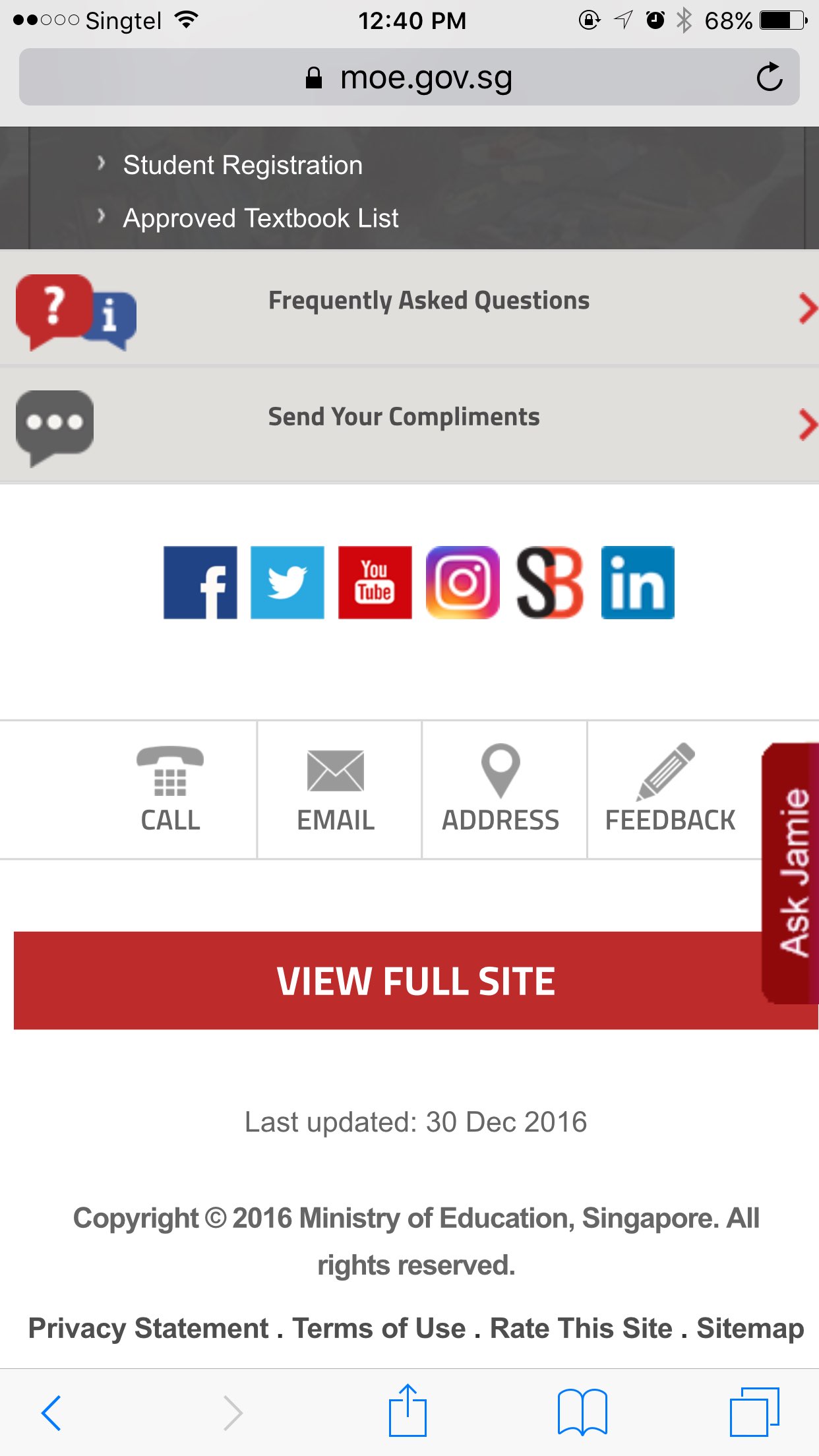819x1456 pixels.
Task: Open the MOE YouTube channel
Action: click(x=375, y=582)
